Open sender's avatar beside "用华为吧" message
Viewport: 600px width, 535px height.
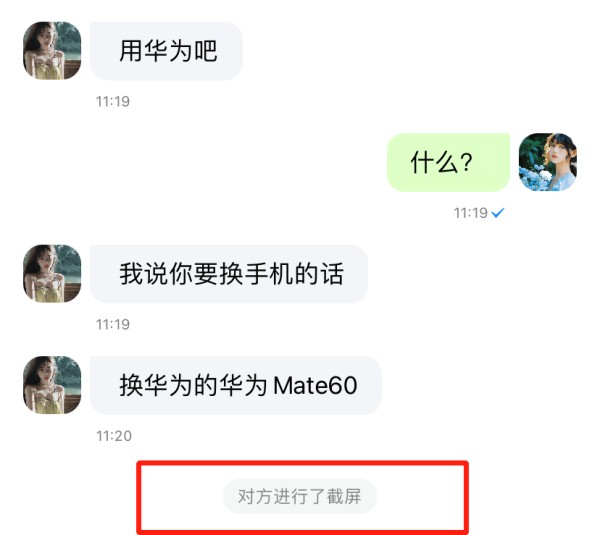coord(52,51)
